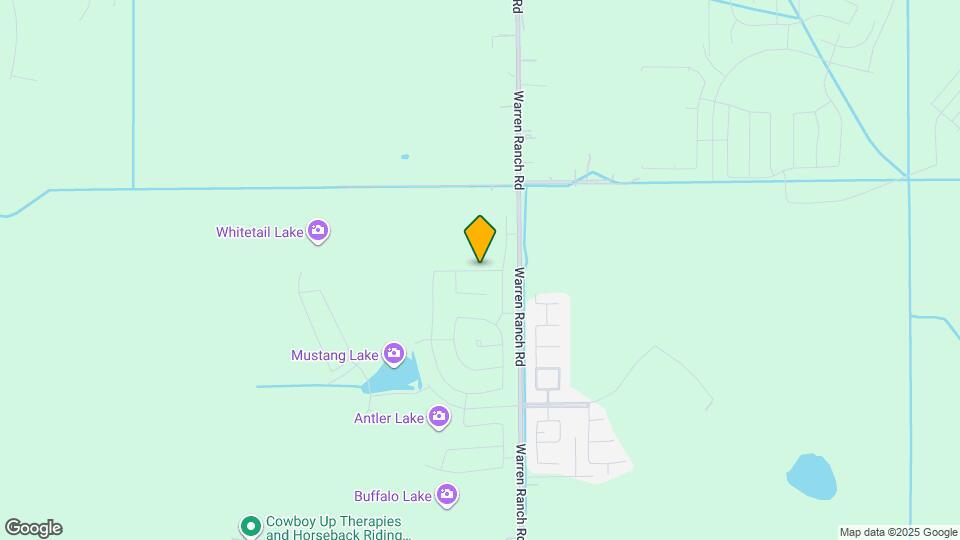The image size is (960, 540).
Task: Tap the orange location pin
Action: tap(480, 239)
